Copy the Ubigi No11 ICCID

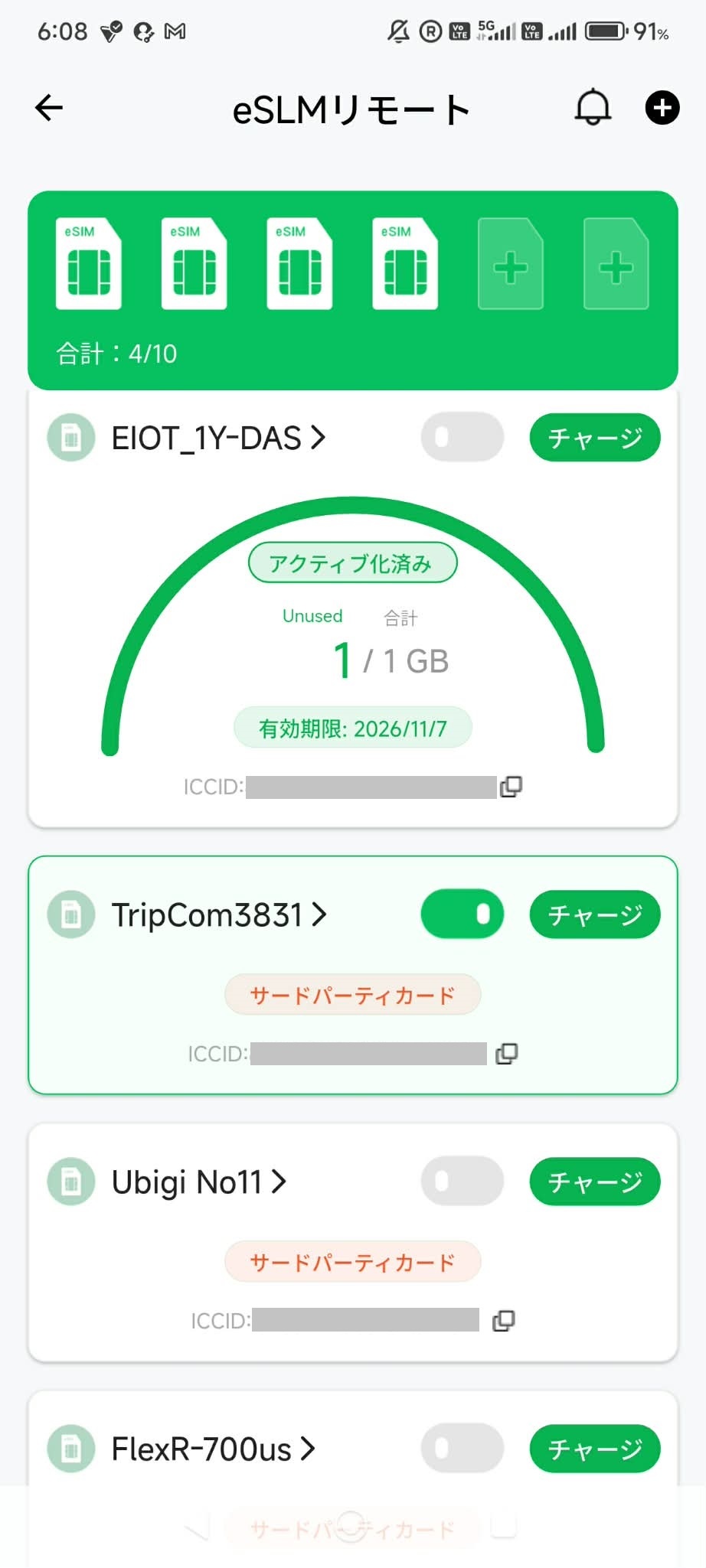(504, 1321)
